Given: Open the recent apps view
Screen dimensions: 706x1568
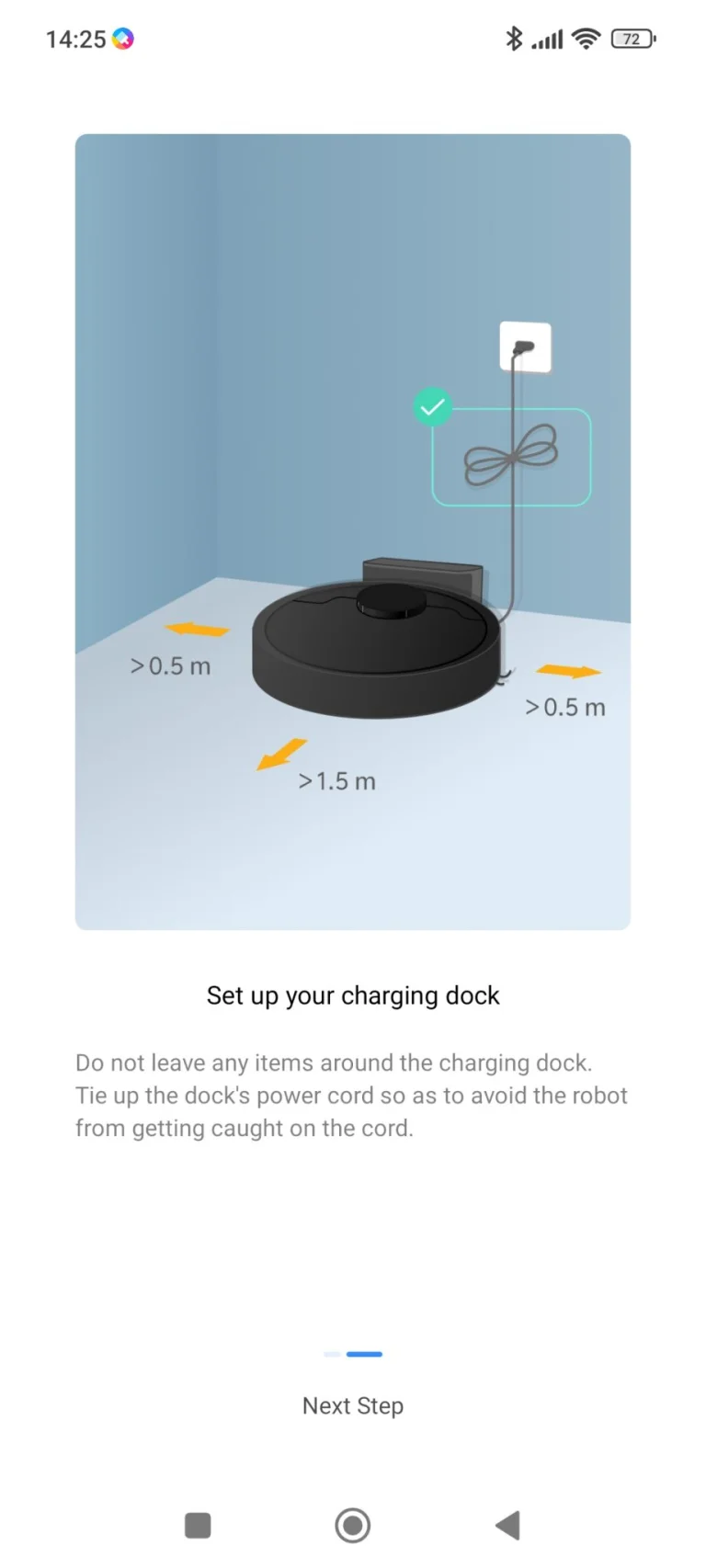Looking at the screenshot, I should point(198,1526).
